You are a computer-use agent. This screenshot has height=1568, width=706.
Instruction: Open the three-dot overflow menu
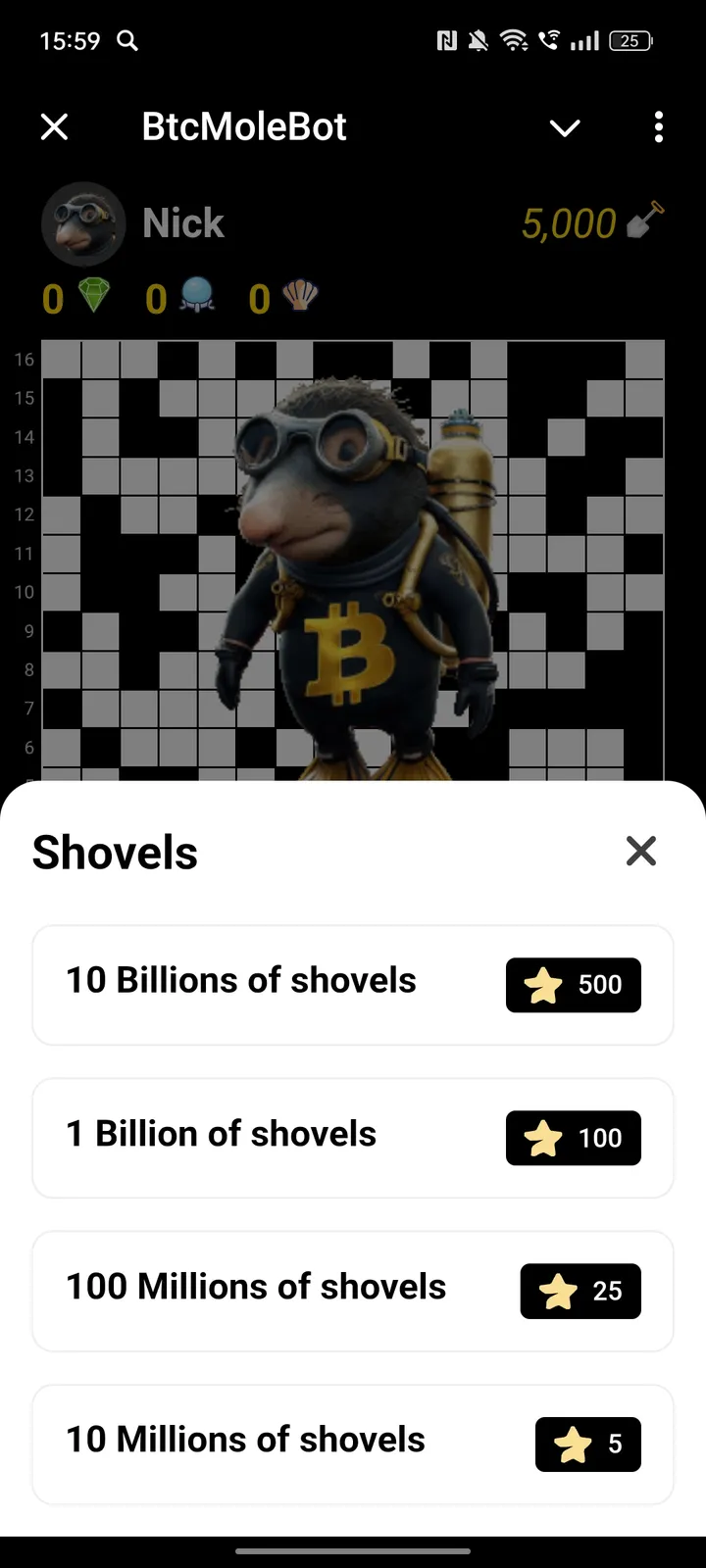point(658,127)
